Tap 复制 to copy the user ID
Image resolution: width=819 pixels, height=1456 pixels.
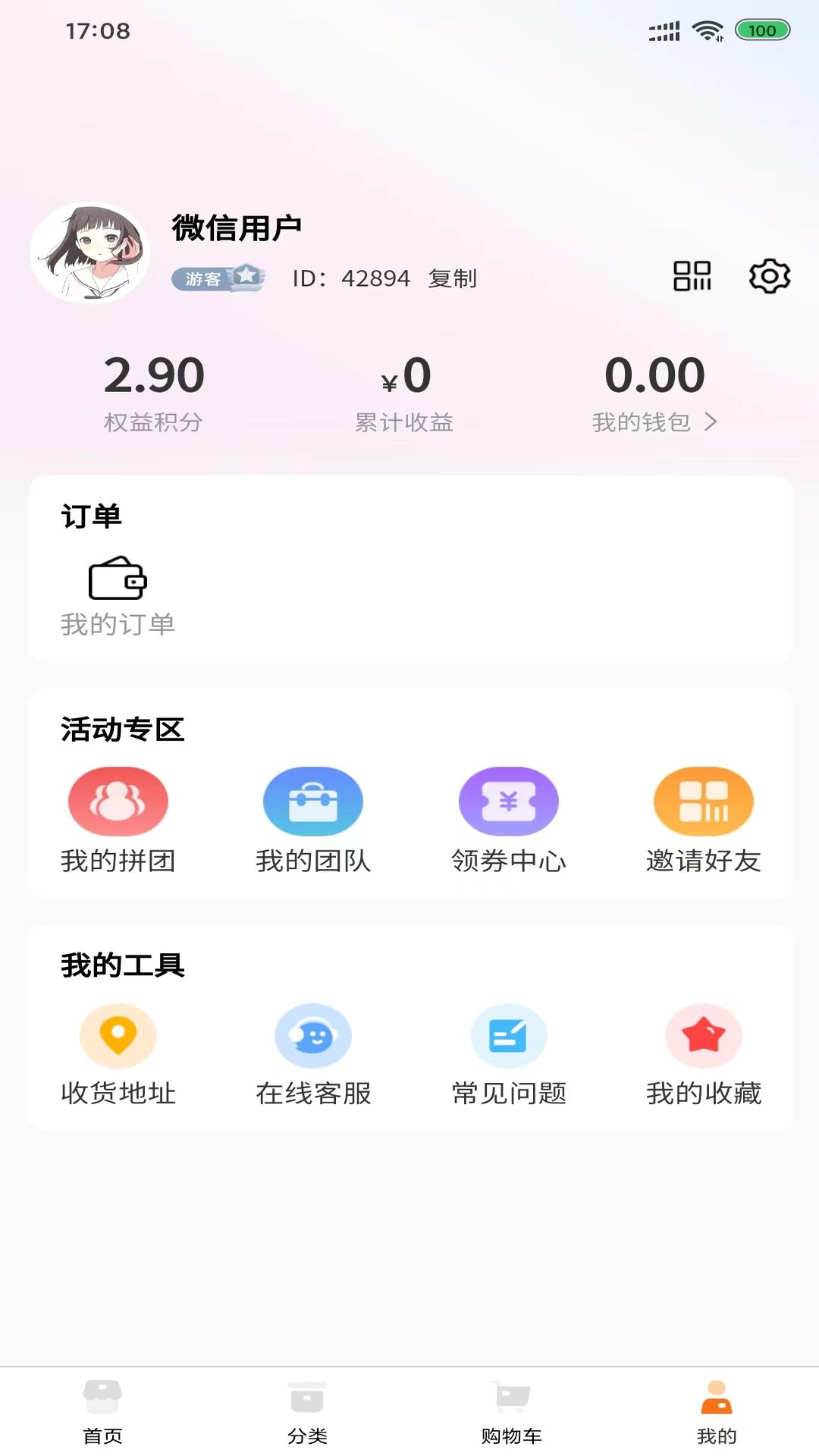tap(453, 279)
